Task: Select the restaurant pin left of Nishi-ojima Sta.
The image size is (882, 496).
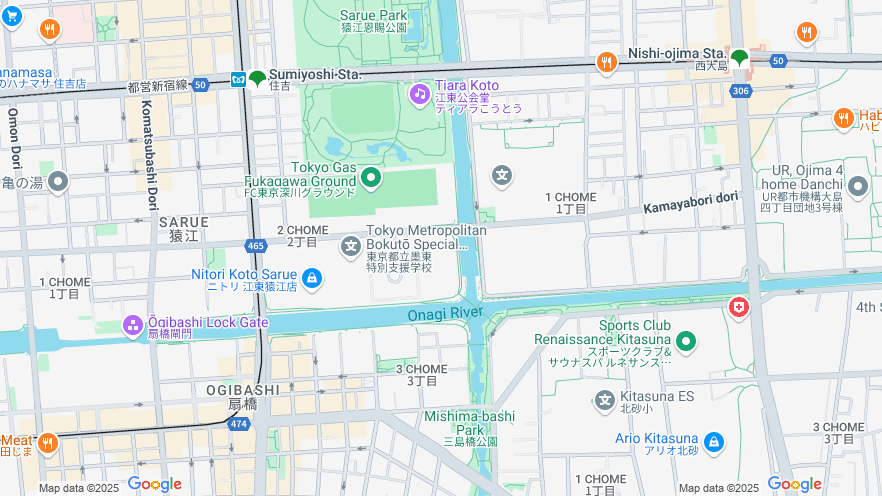Action: [606, 63]
